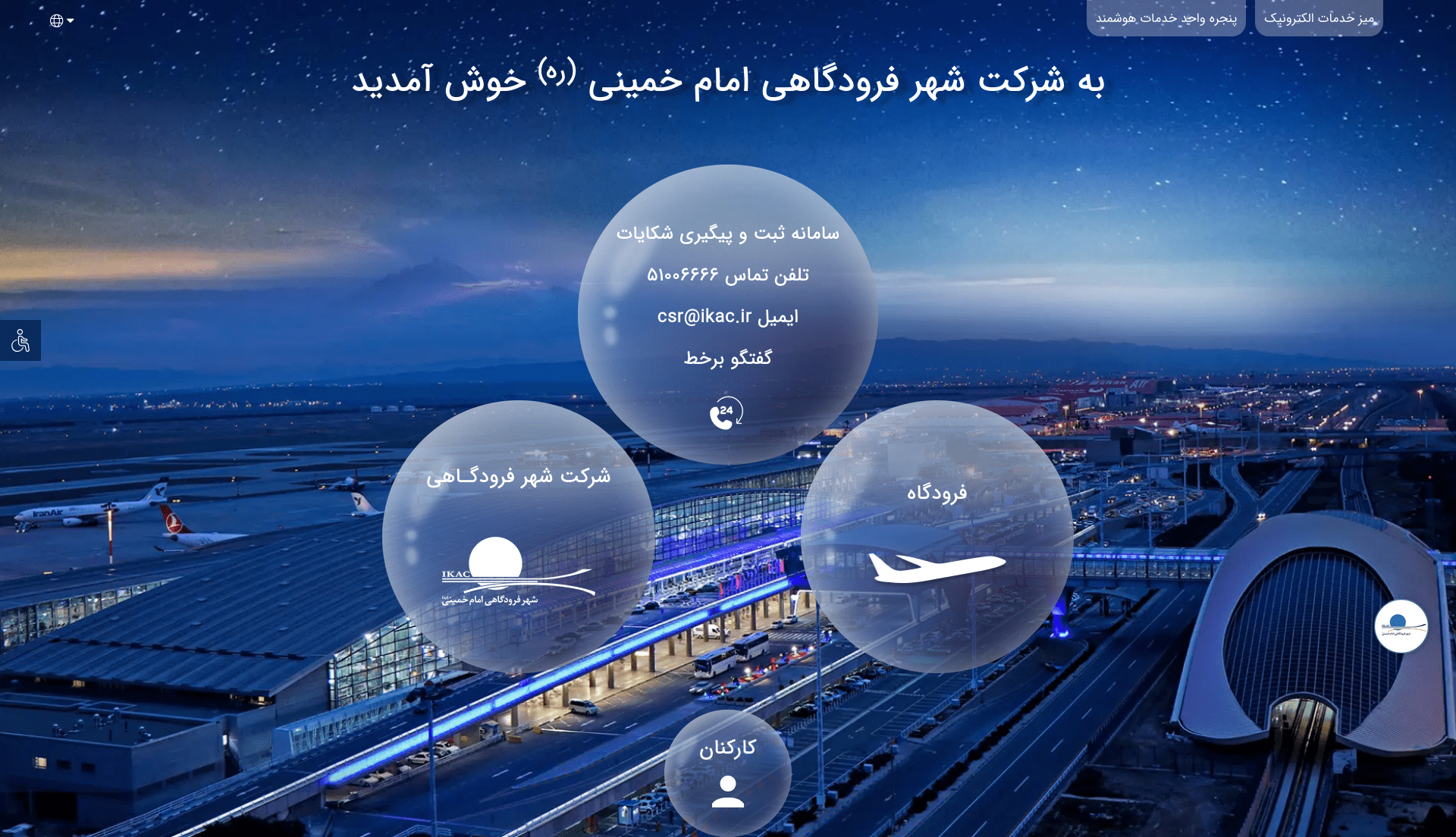
Task: Tap the 24-hour phone call icon
Action: point(726,413)
